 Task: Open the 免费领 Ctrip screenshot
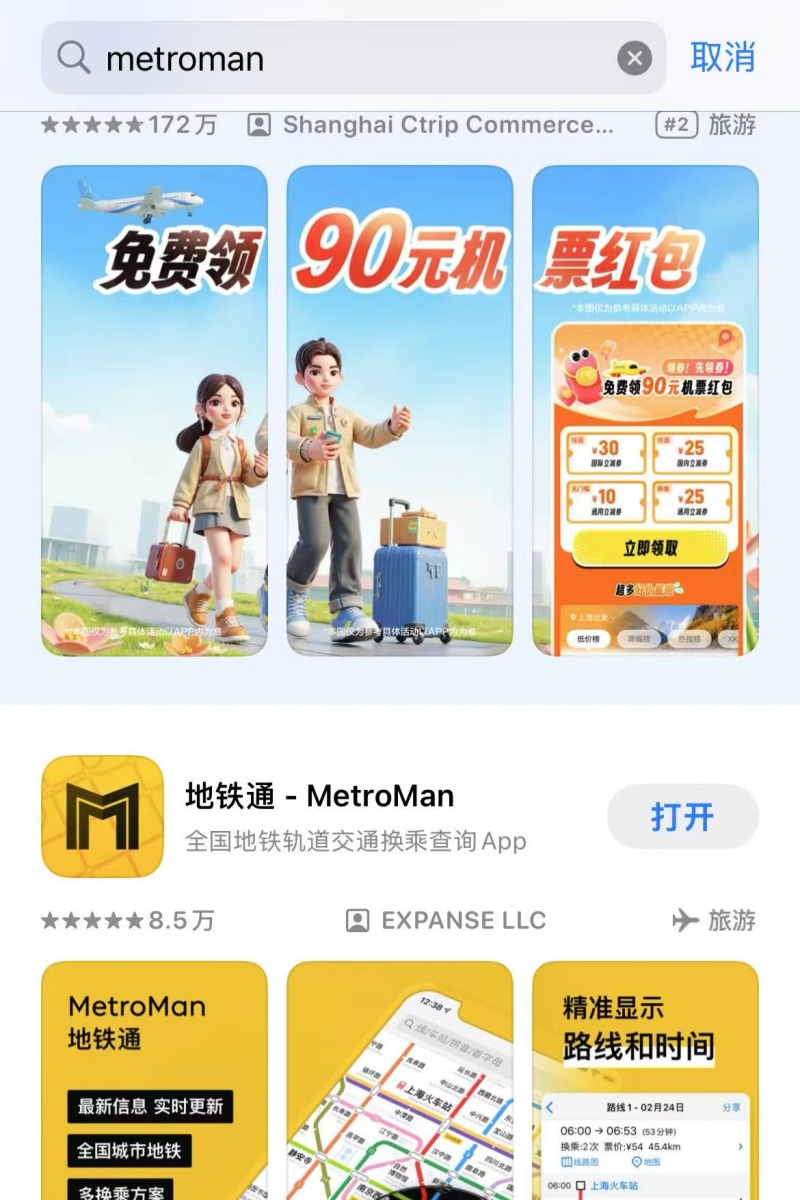(154, 410)
